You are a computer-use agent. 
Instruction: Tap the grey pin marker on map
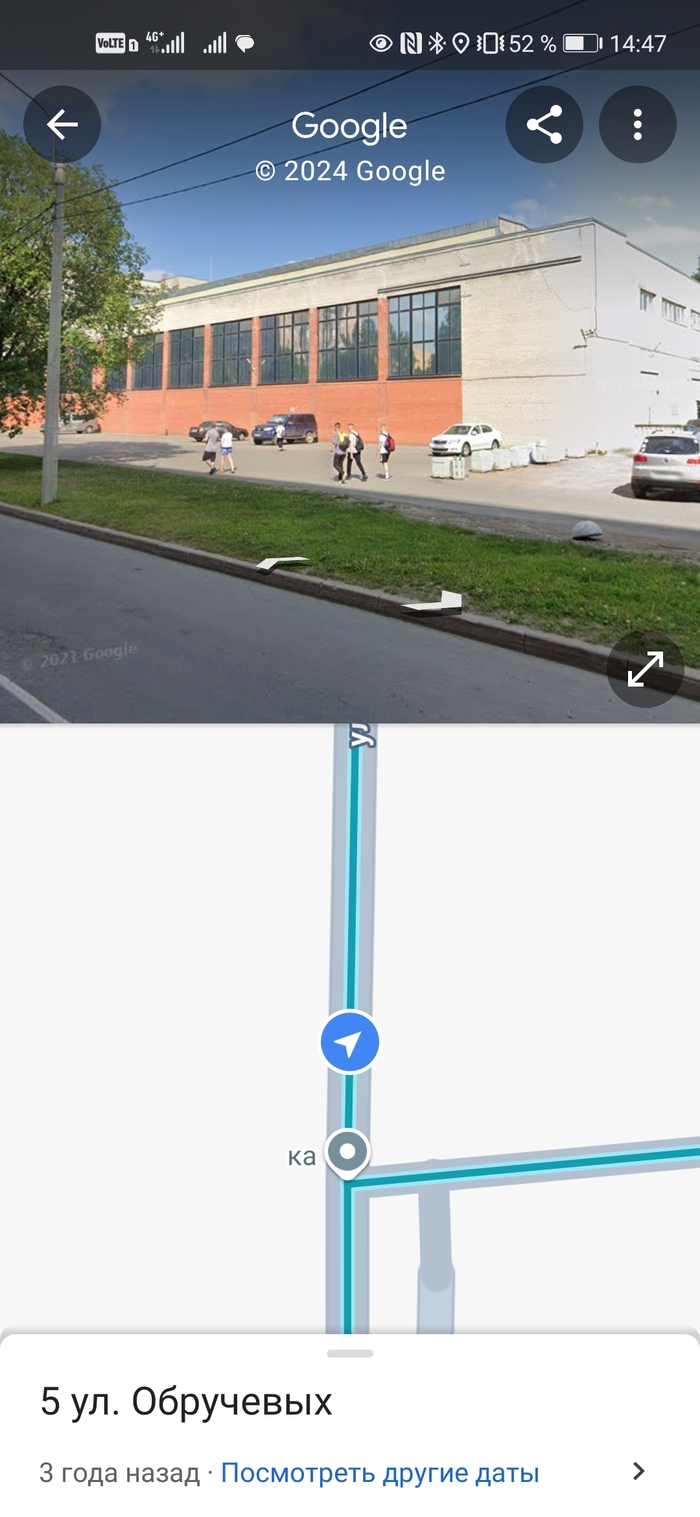pyautogui.click(x=347, y=1152)
